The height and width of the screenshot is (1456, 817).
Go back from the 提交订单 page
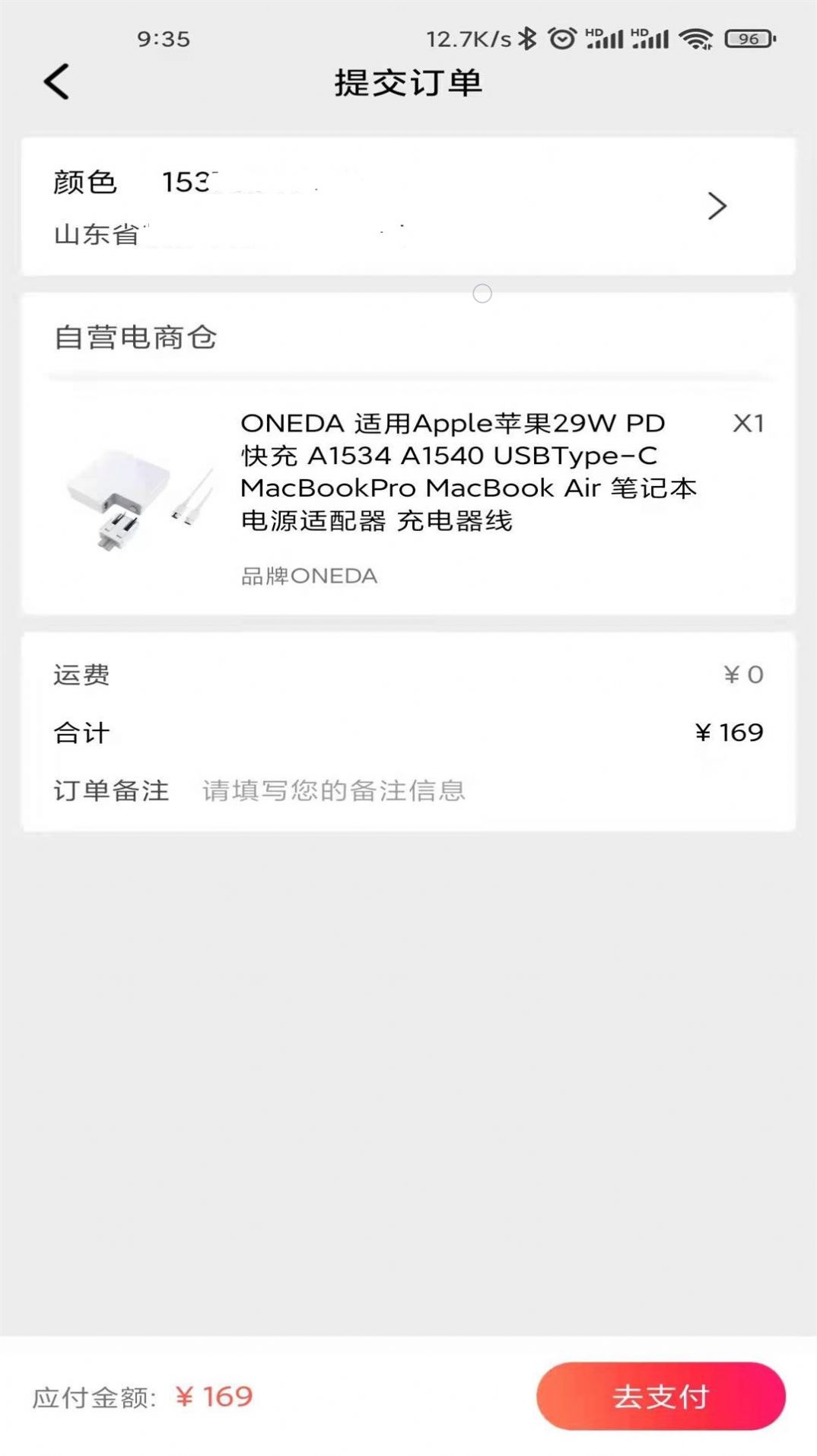(56, 81)
